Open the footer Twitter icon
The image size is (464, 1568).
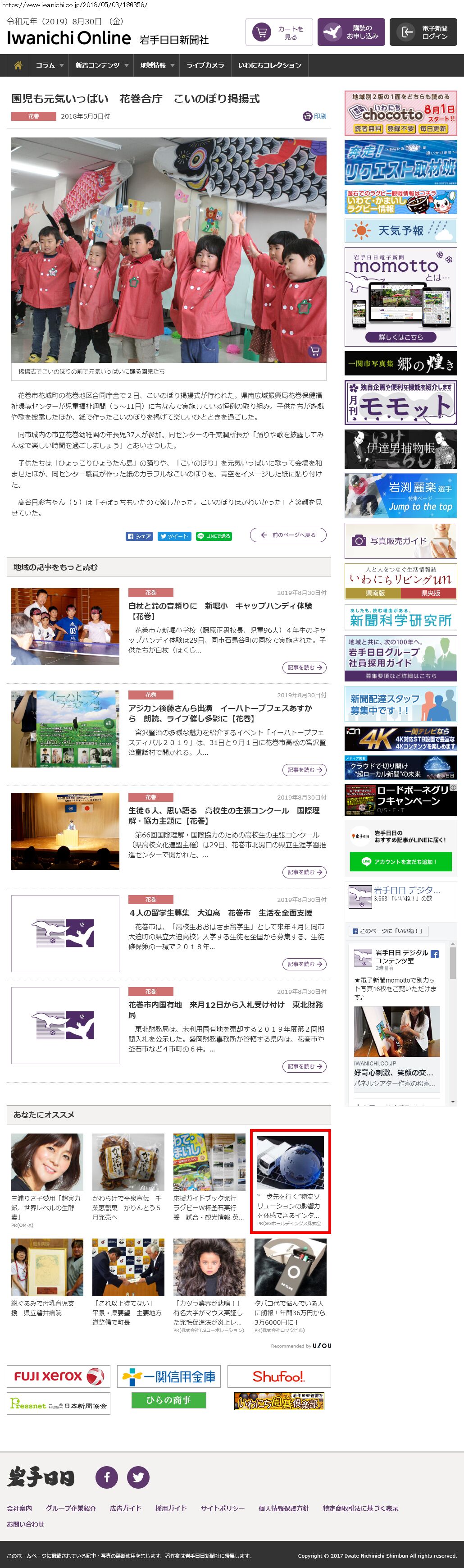click(x=138, y=1477)
